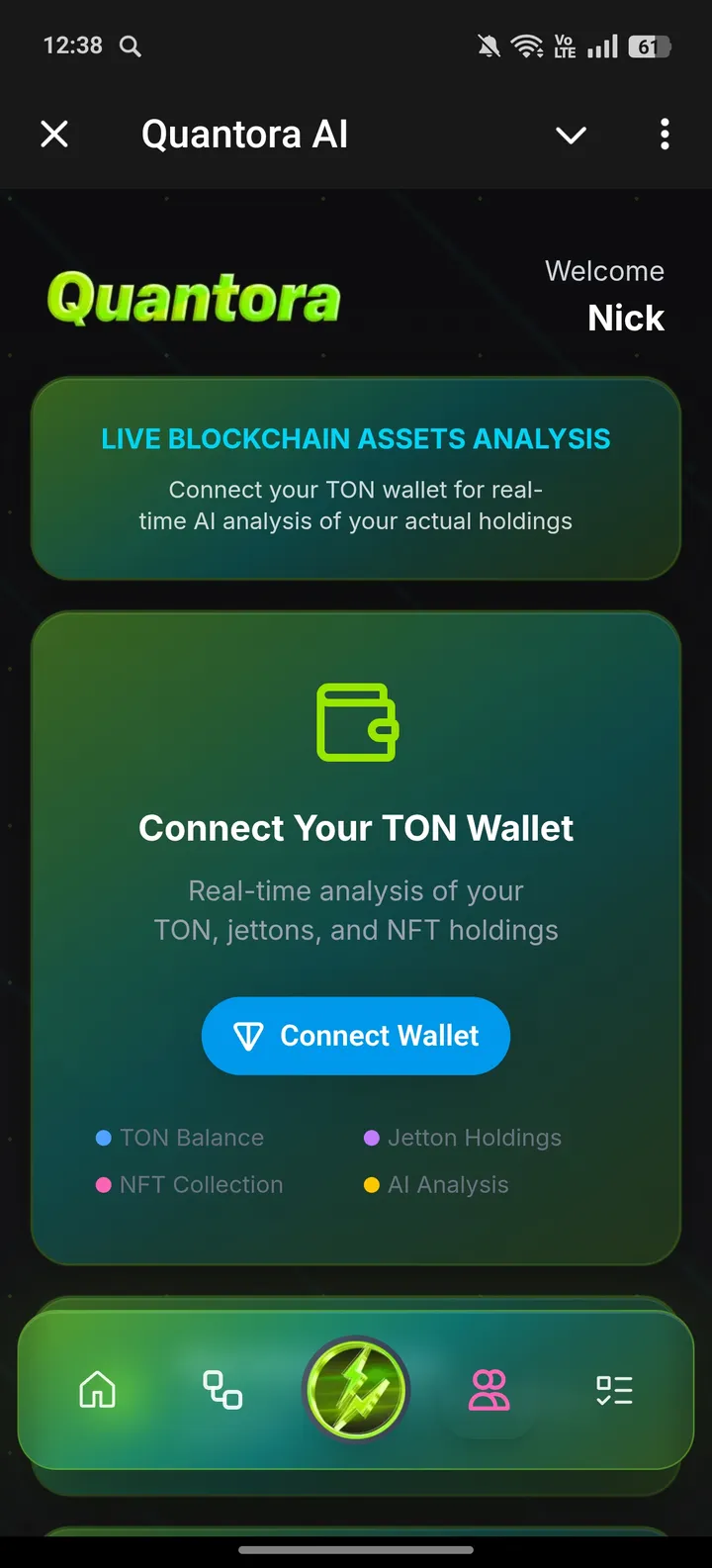Switch to the friends tab
The height and width of the screenshot is (1568, 712).
coord(489,1390)
